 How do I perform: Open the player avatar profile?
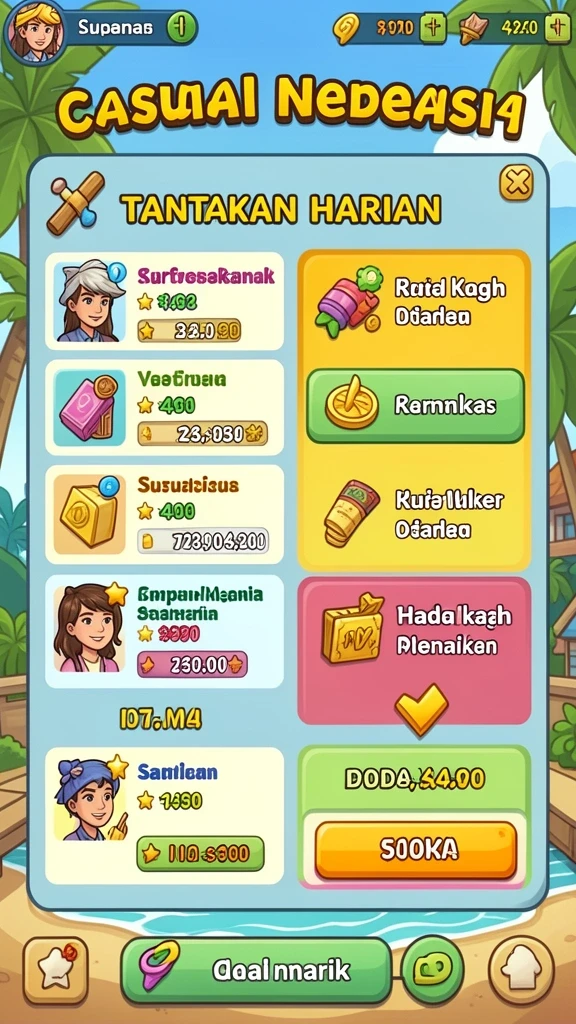tap(34, 31)
